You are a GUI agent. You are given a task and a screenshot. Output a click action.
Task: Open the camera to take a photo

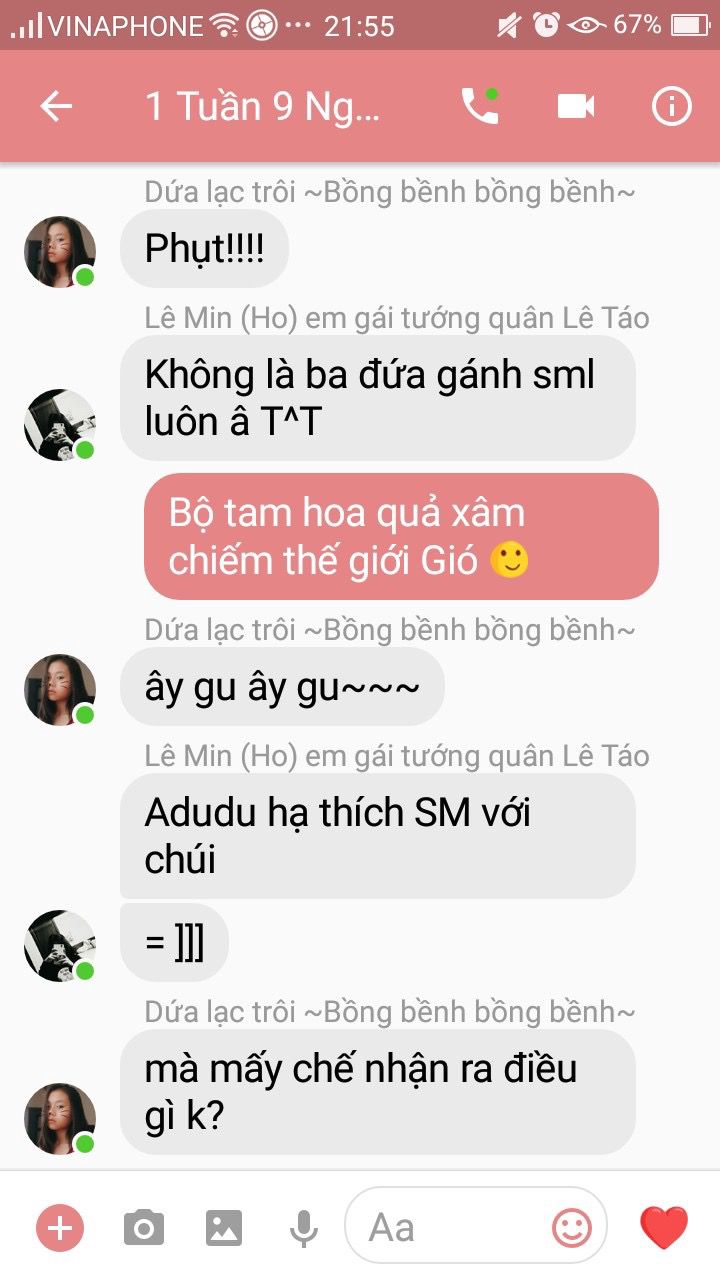(x=144, y=1227)
